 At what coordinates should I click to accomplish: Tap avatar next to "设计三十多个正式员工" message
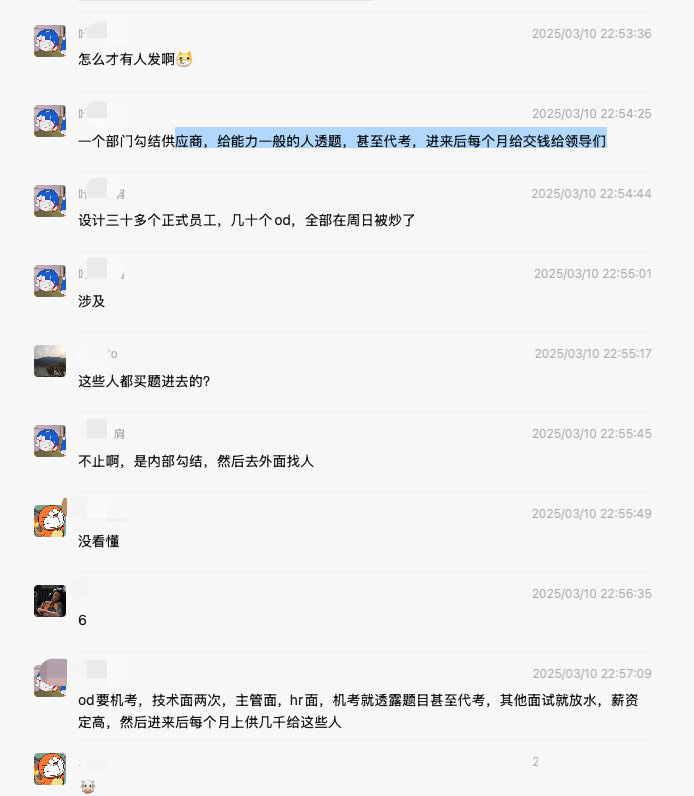50,201
